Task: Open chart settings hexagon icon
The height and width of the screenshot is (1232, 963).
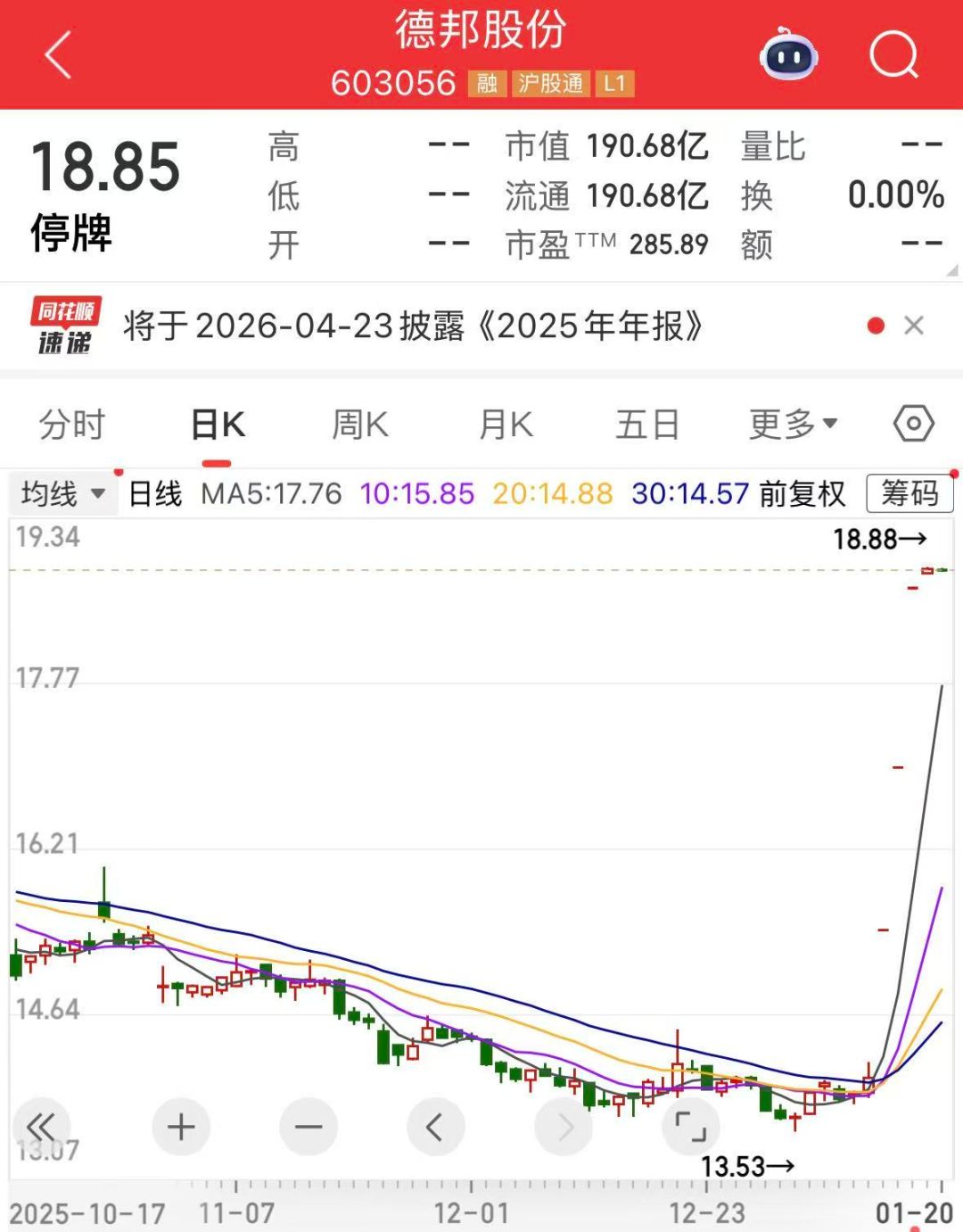Action: (x=914, y=424)
